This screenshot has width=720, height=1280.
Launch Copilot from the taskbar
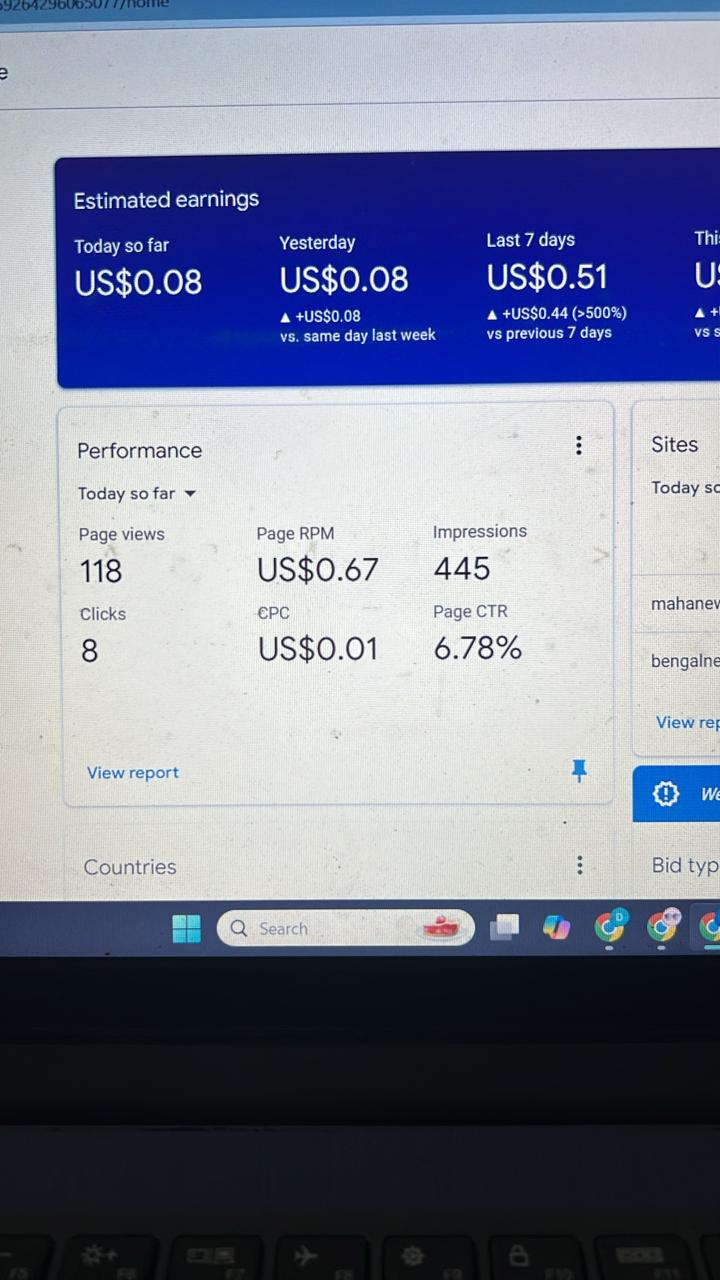tap(556, 928)
